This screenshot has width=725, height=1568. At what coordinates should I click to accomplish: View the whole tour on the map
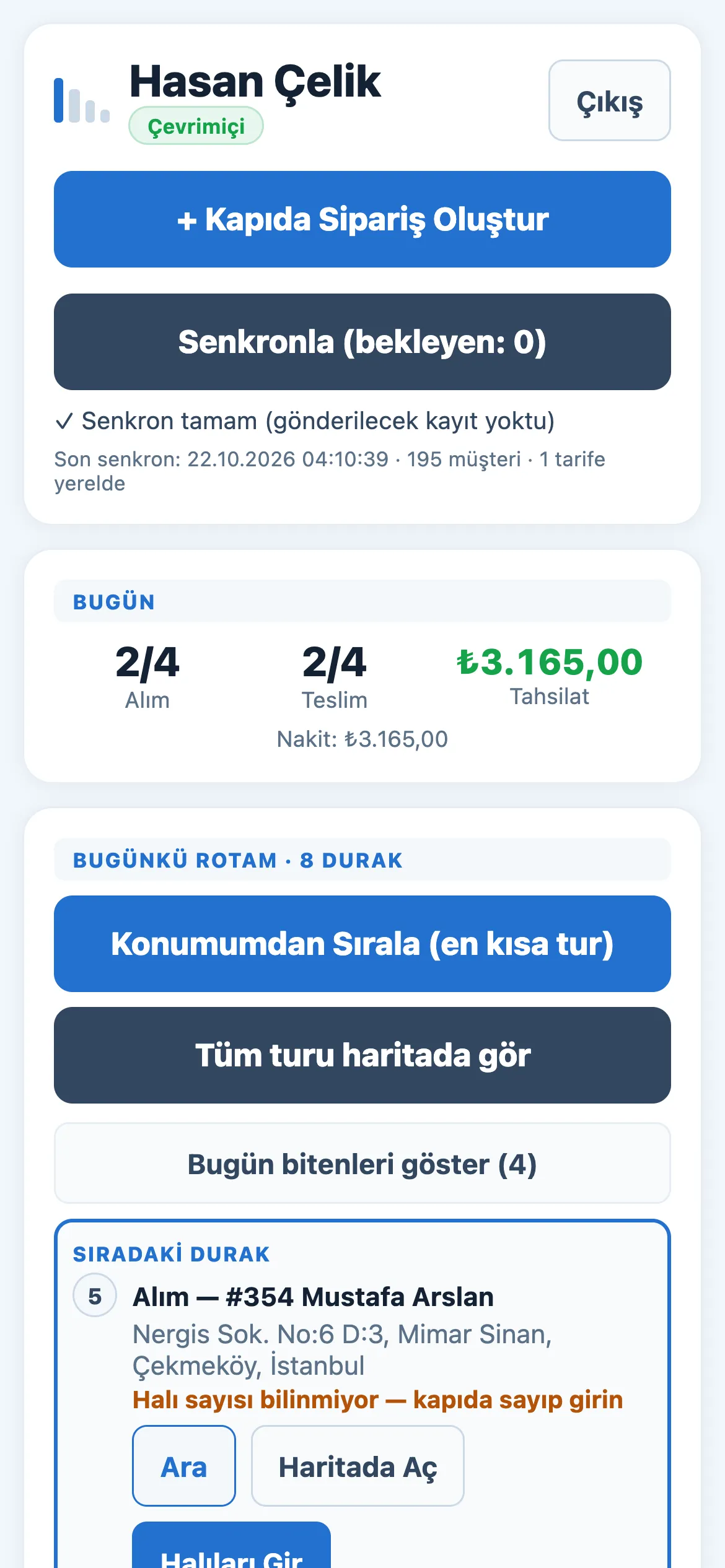[362, 1055]
